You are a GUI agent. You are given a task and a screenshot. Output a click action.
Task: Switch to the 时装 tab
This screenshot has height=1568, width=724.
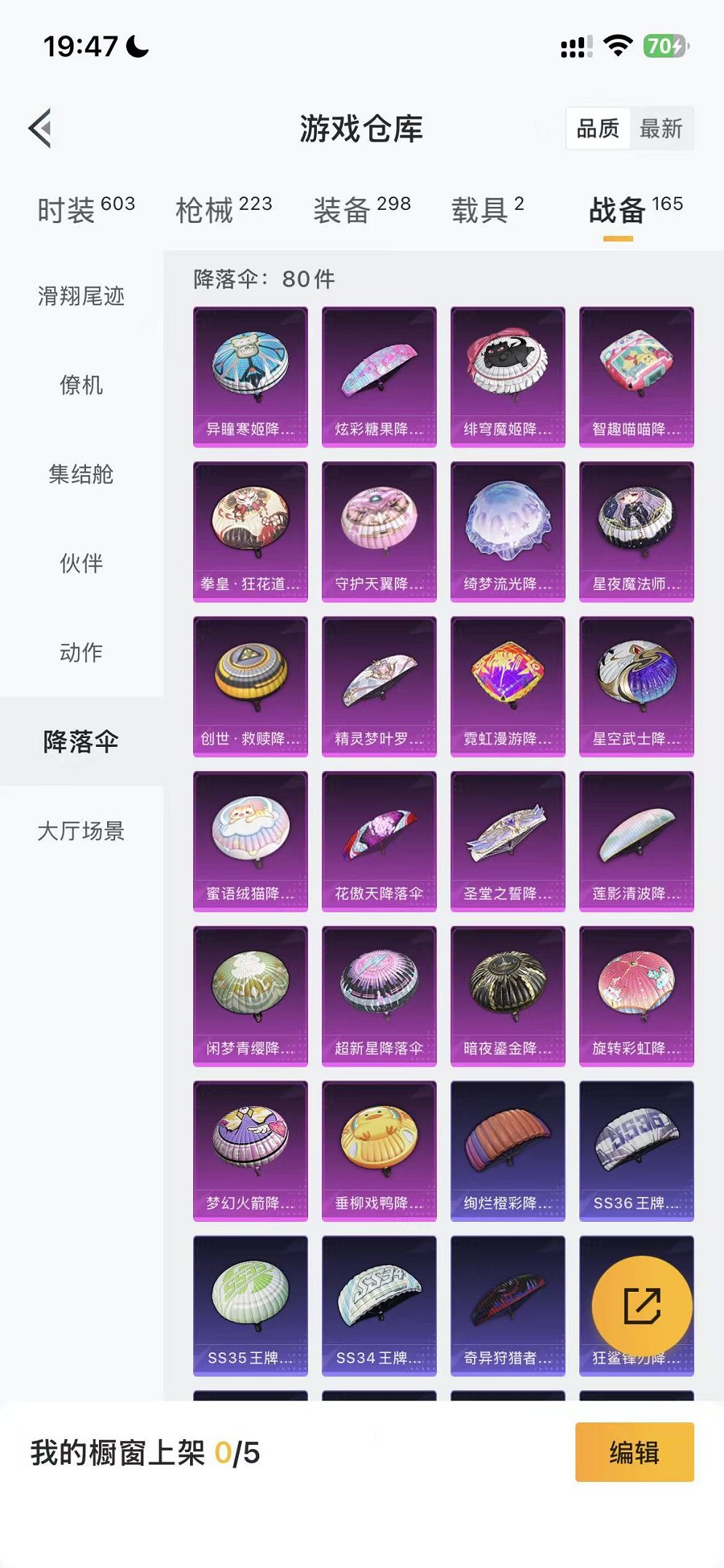tap(86, 210)
